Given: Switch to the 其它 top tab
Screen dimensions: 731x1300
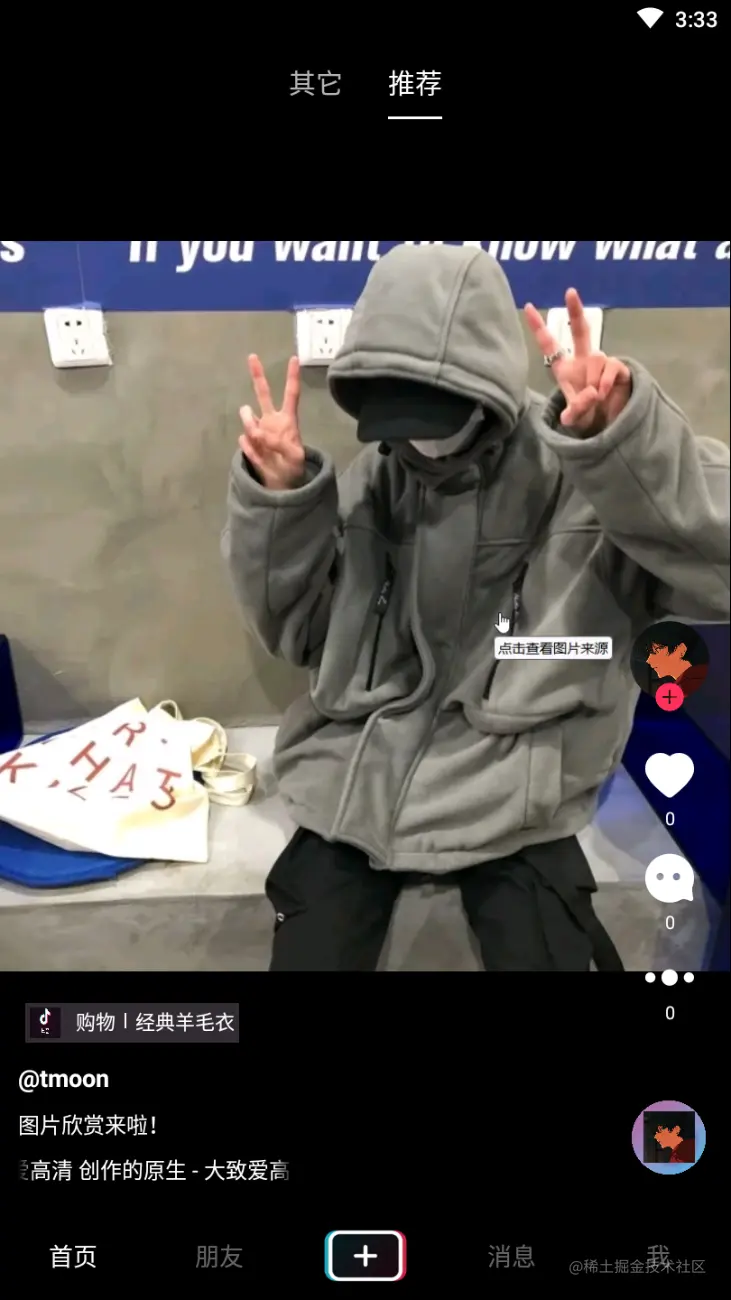Looking at the screenshot, I should (315, 84).
